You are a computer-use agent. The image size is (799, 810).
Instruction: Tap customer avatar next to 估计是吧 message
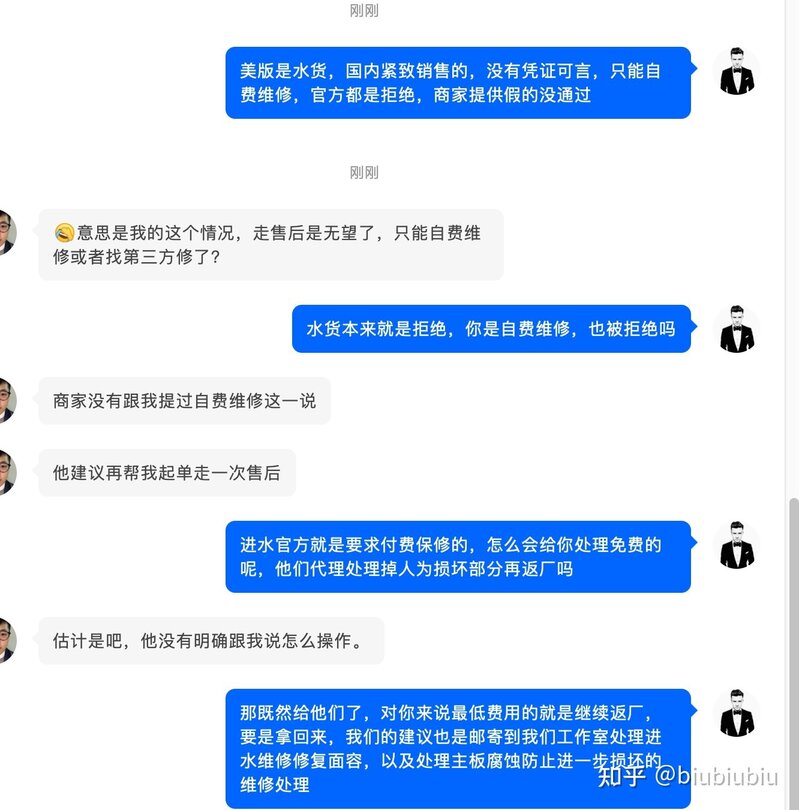[x=6, y=641]
